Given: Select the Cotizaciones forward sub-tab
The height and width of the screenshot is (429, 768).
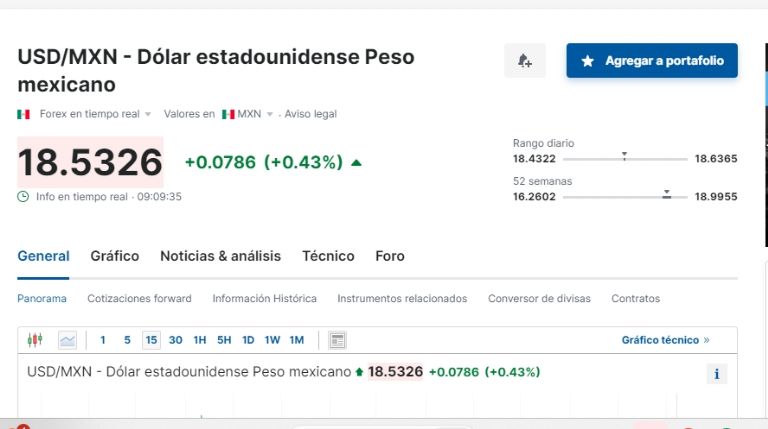Looking at the screenshot, I should tap(139, 299).
